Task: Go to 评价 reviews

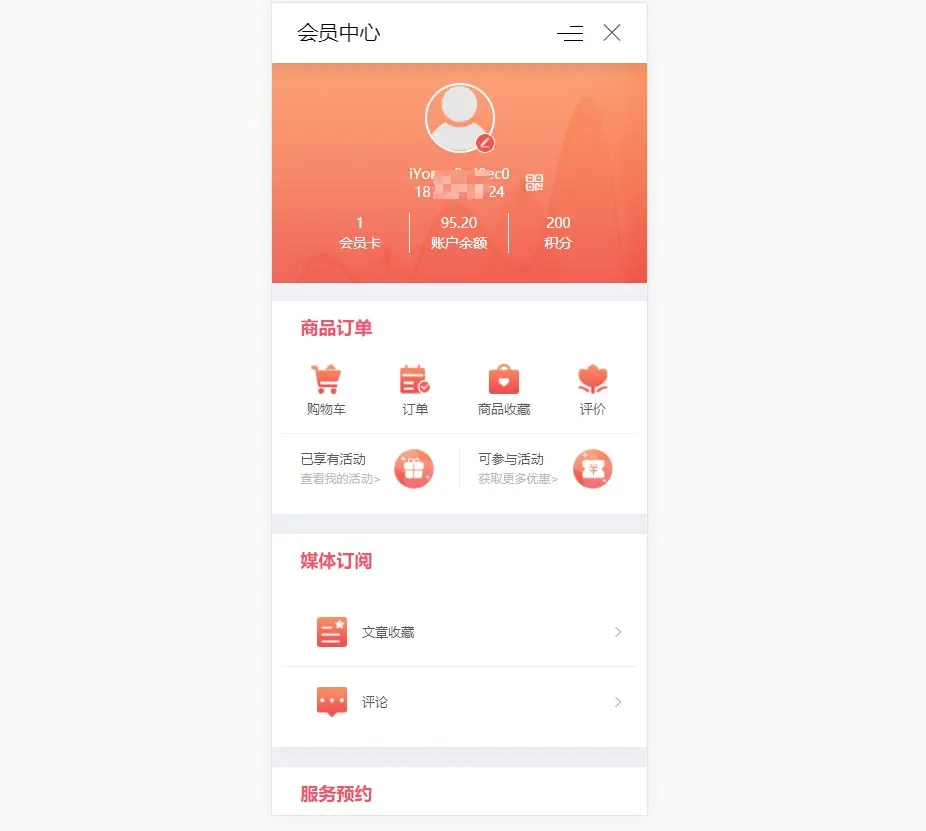Action: (x=593, y=390)
